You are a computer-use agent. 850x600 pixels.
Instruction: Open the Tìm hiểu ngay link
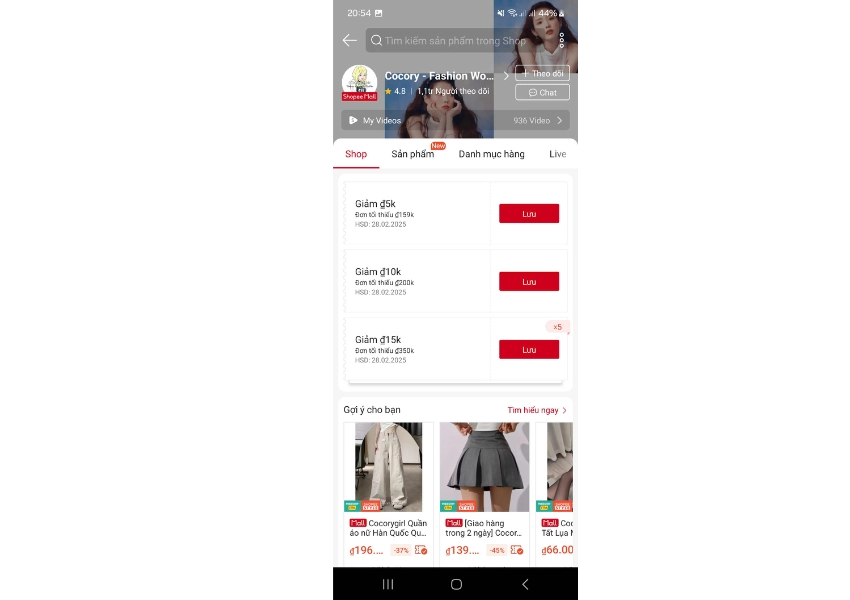point(536,410)
